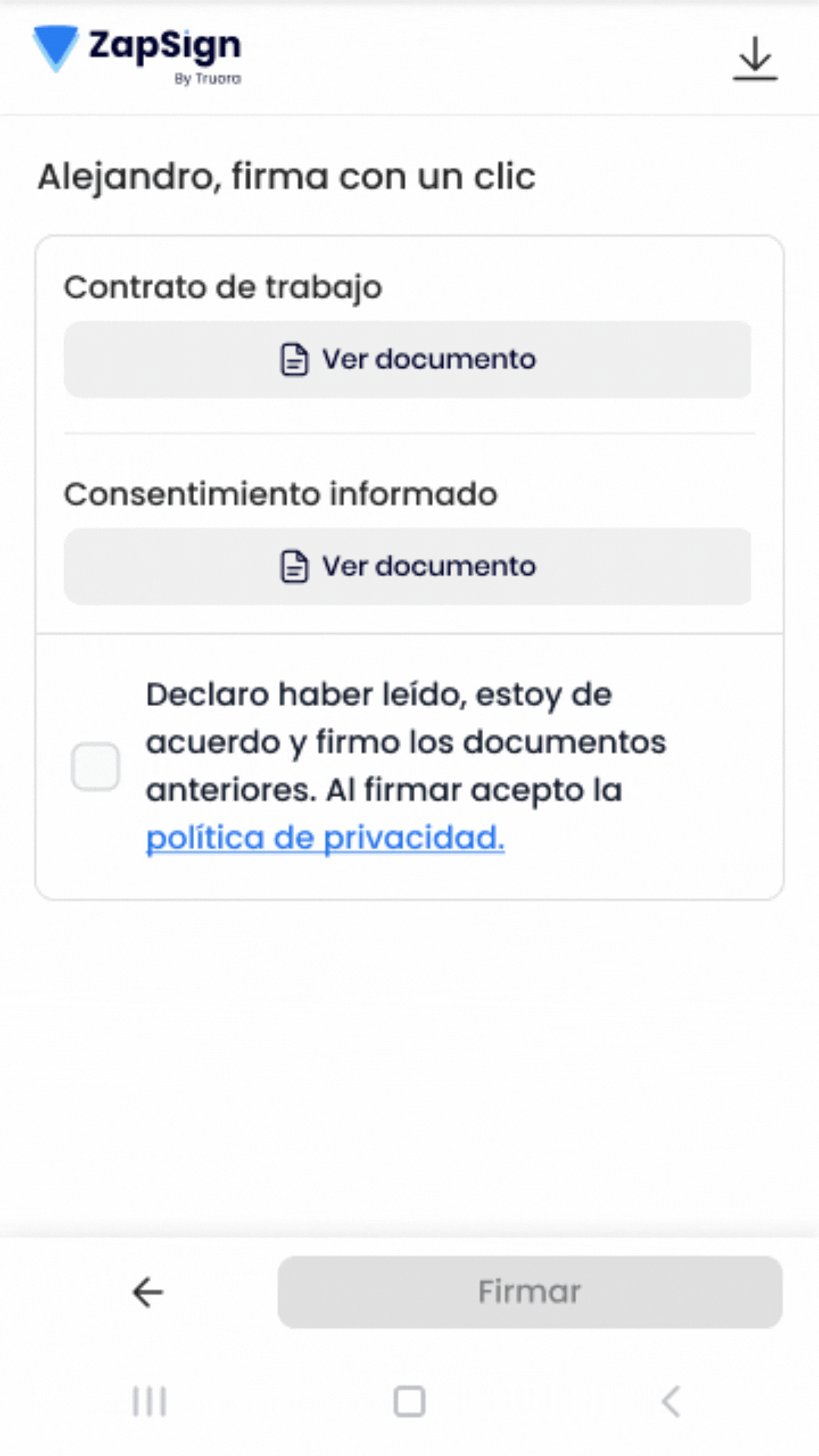View the Contrato de trabajo document
The width and height of the screenshot is (819, 1456).
point(407,359)
